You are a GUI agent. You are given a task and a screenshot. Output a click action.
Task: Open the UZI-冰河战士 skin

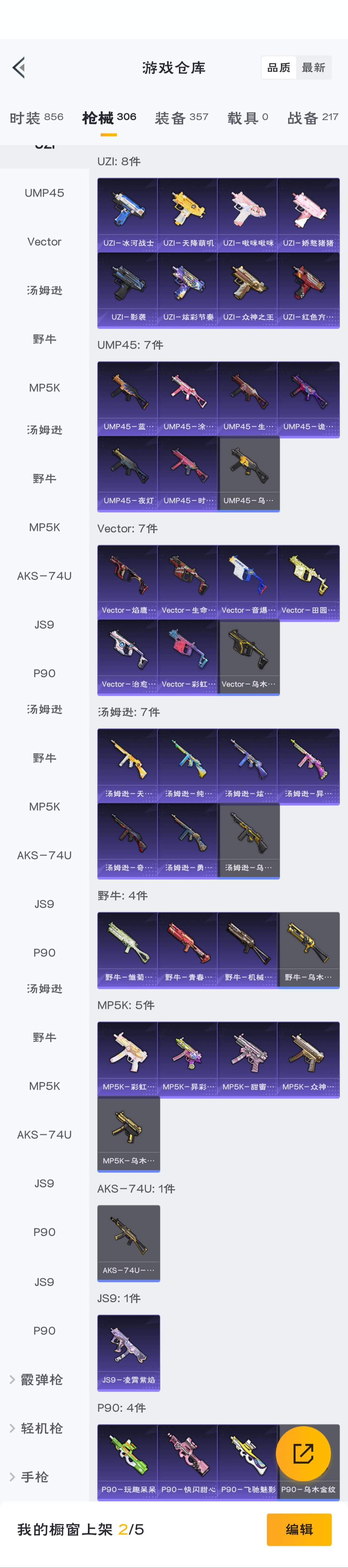128,215
